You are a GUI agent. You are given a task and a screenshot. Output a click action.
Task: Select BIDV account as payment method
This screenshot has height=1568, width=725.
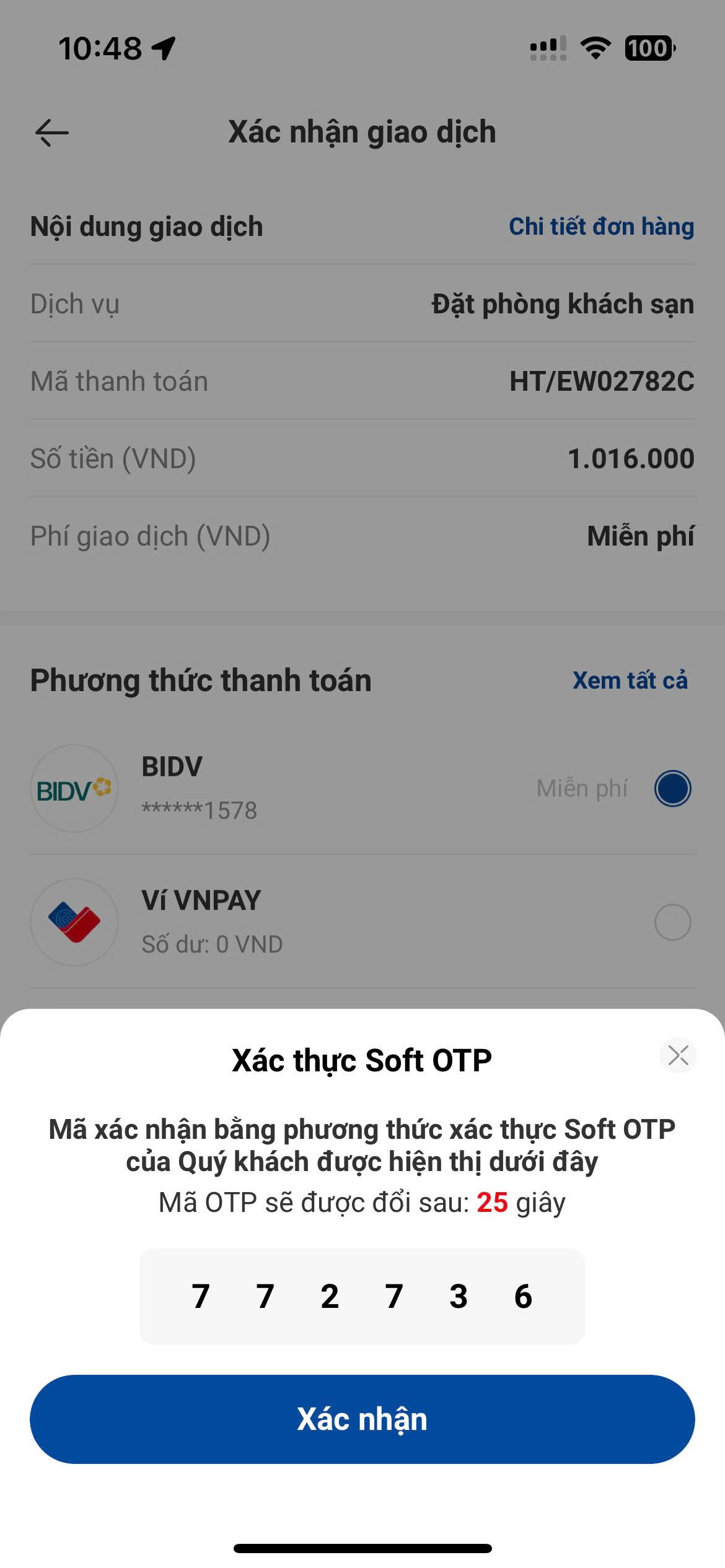[x=362, y=788]
